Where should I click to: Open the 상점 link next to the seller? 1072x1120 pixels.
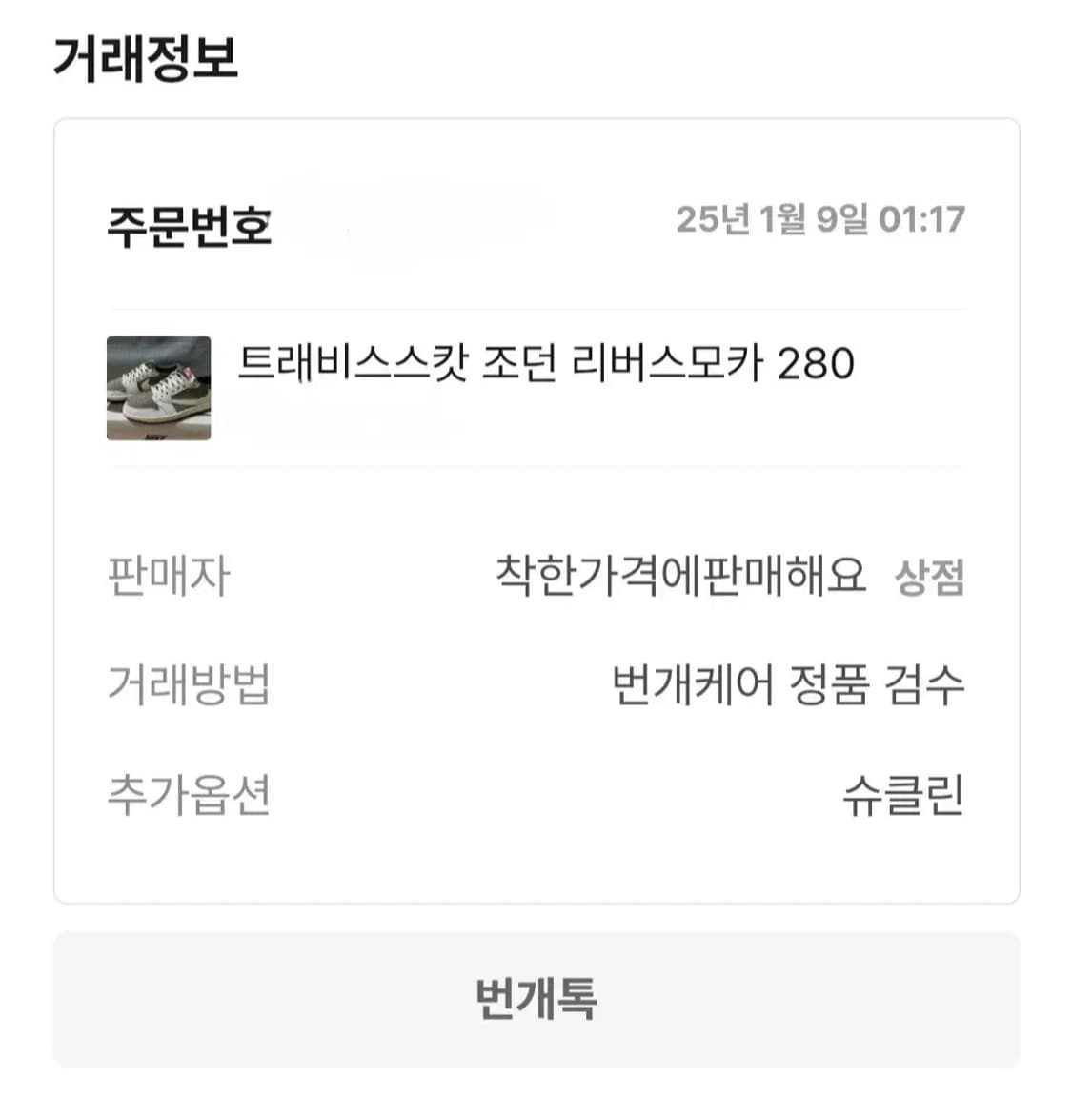pos(930,577)
